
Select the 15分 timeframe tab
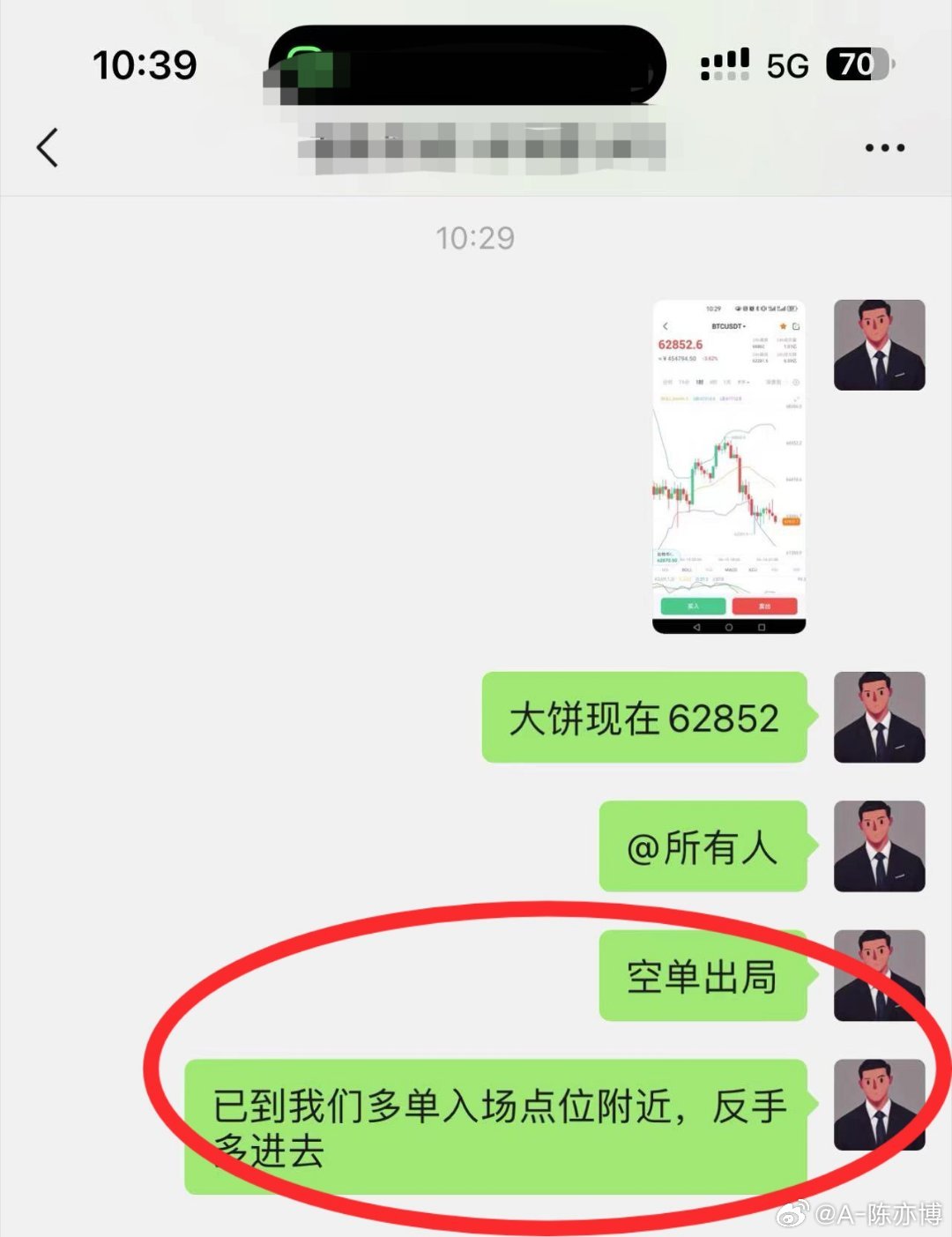point(683,382)
